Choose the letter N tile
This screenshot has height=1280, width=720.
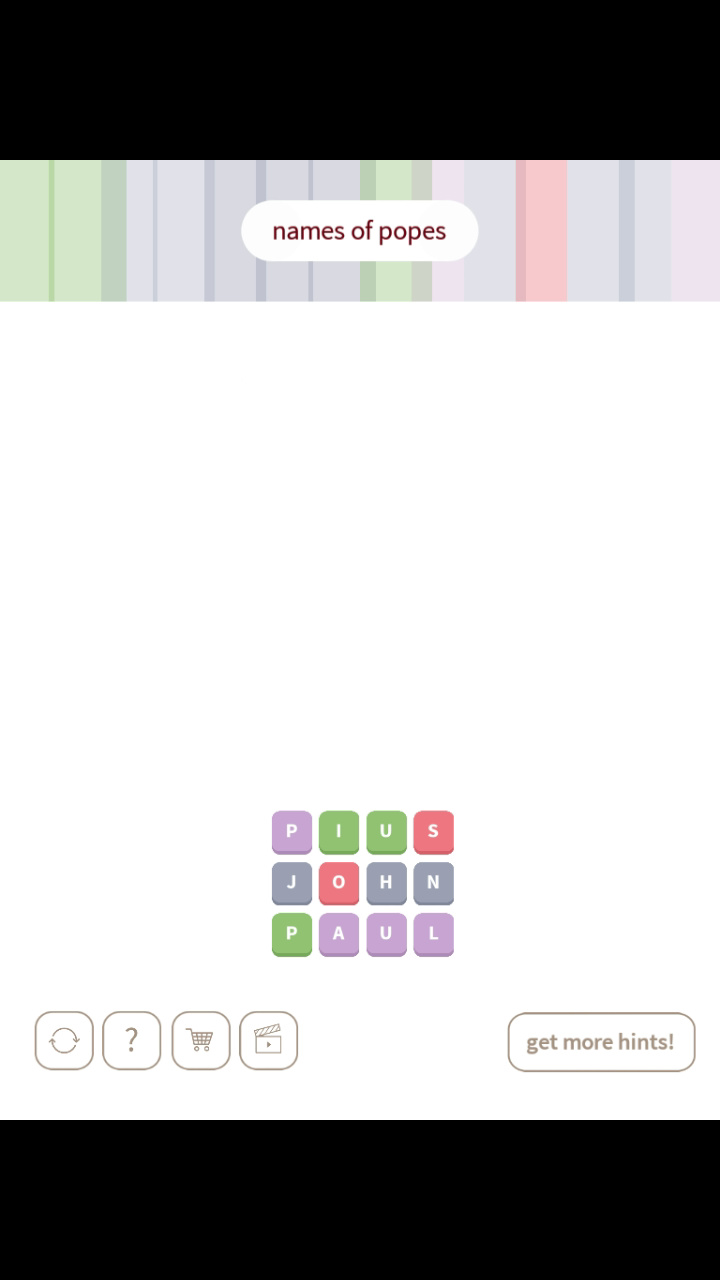point(433,883)
